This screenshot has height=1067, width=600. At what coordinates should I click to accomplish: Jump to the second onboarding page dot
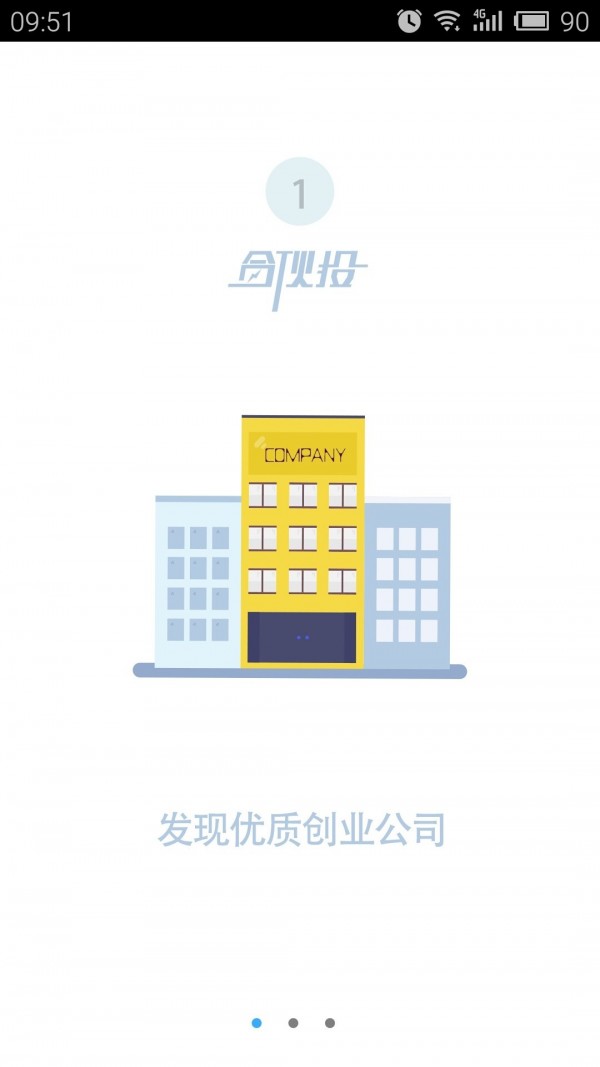(x=293, y=1023)
